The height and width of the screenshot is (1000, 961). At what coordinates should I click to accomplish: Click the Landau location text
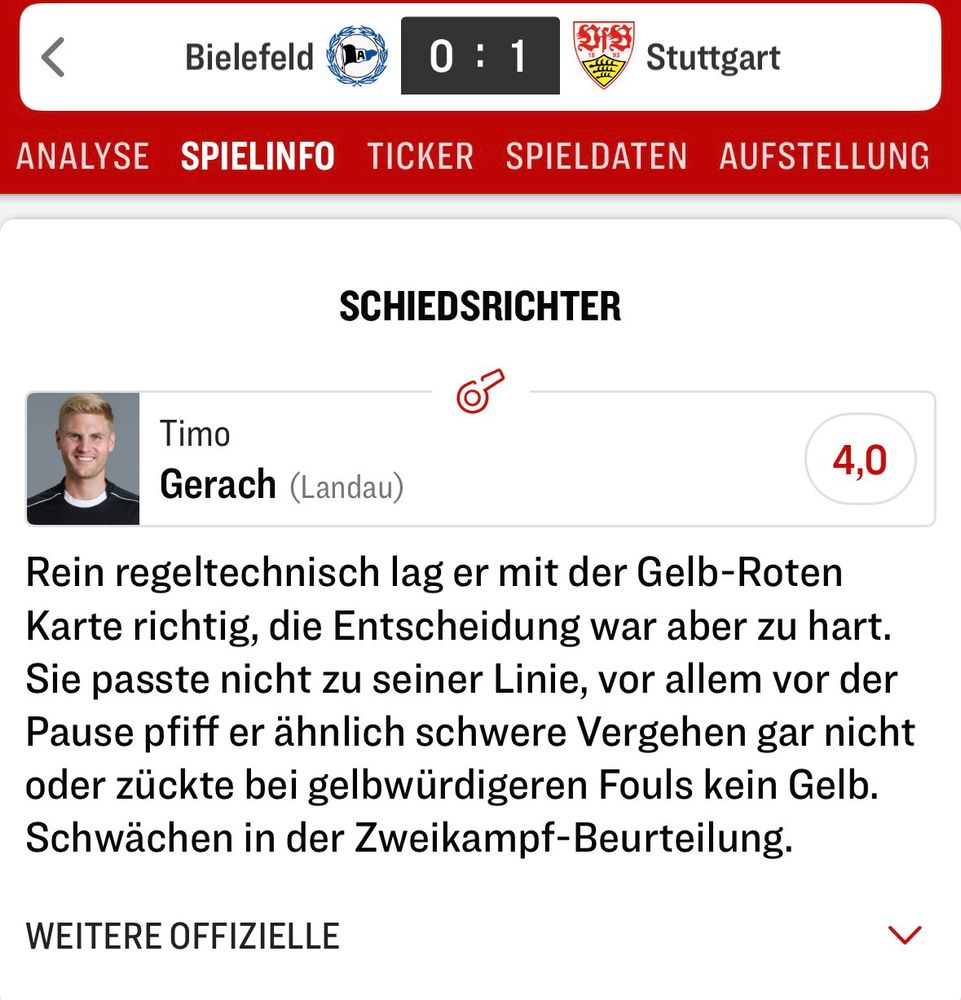345,485
